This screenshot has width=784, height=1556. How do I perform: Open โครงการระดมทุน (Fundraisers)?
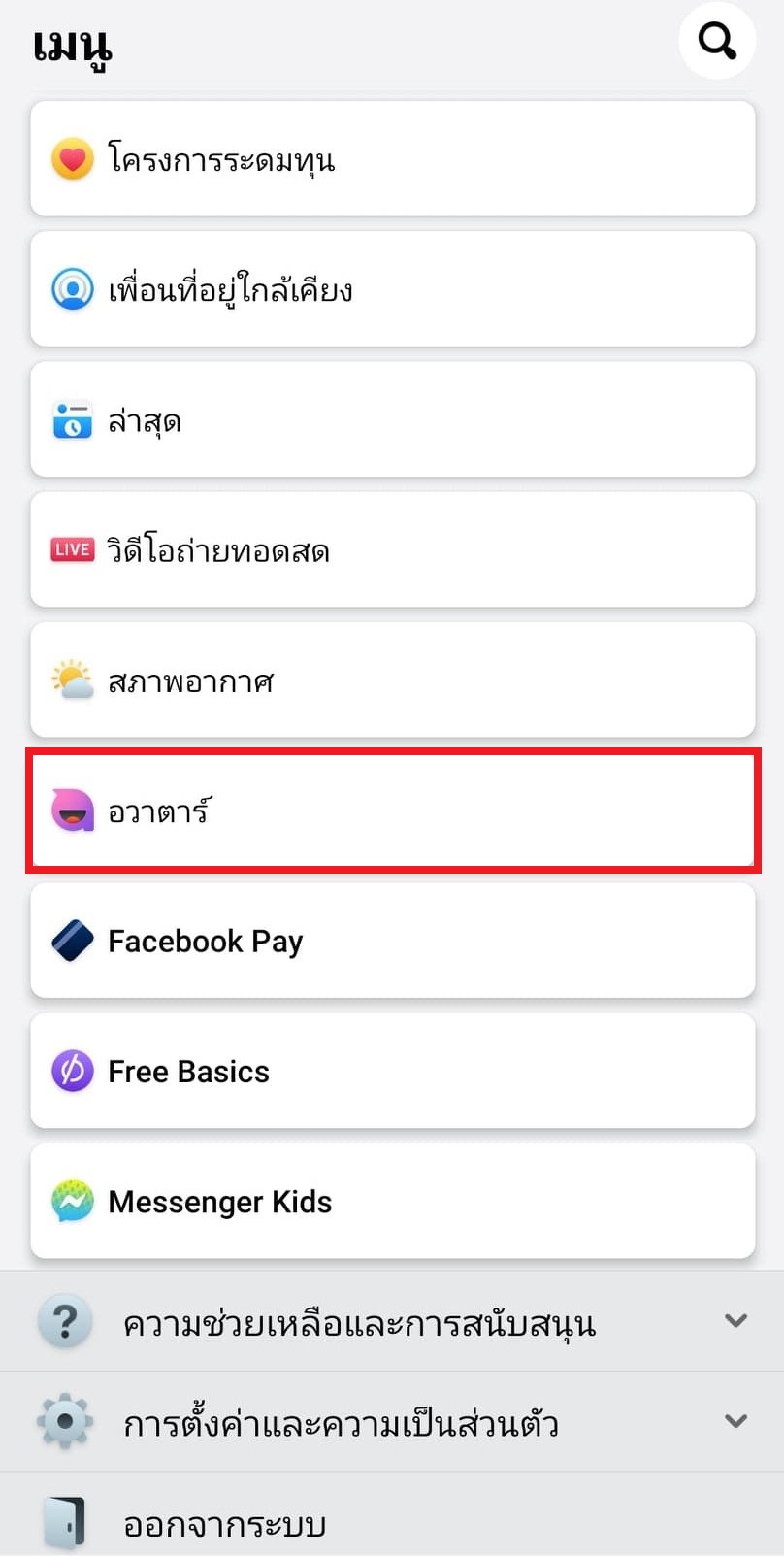tap(392, 158)
